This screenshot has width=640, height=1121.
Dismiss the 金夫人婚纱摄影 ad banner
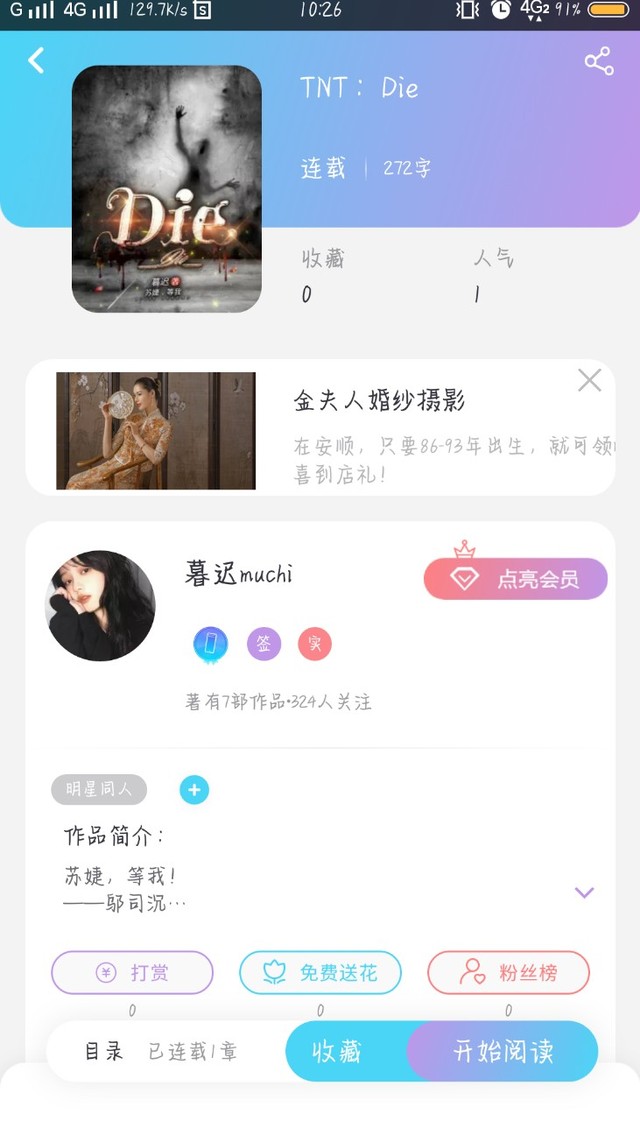pos(590,380)
